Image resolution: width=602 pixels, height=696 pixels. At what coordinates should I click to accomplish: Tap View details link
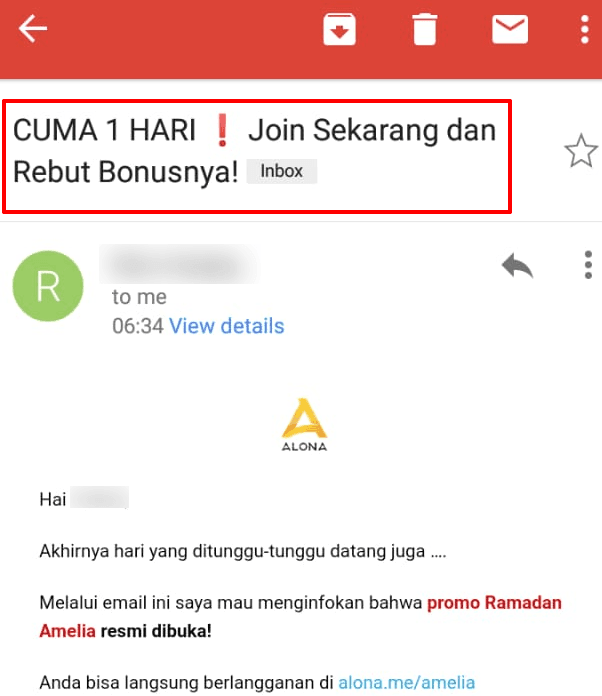click(226, 326)
